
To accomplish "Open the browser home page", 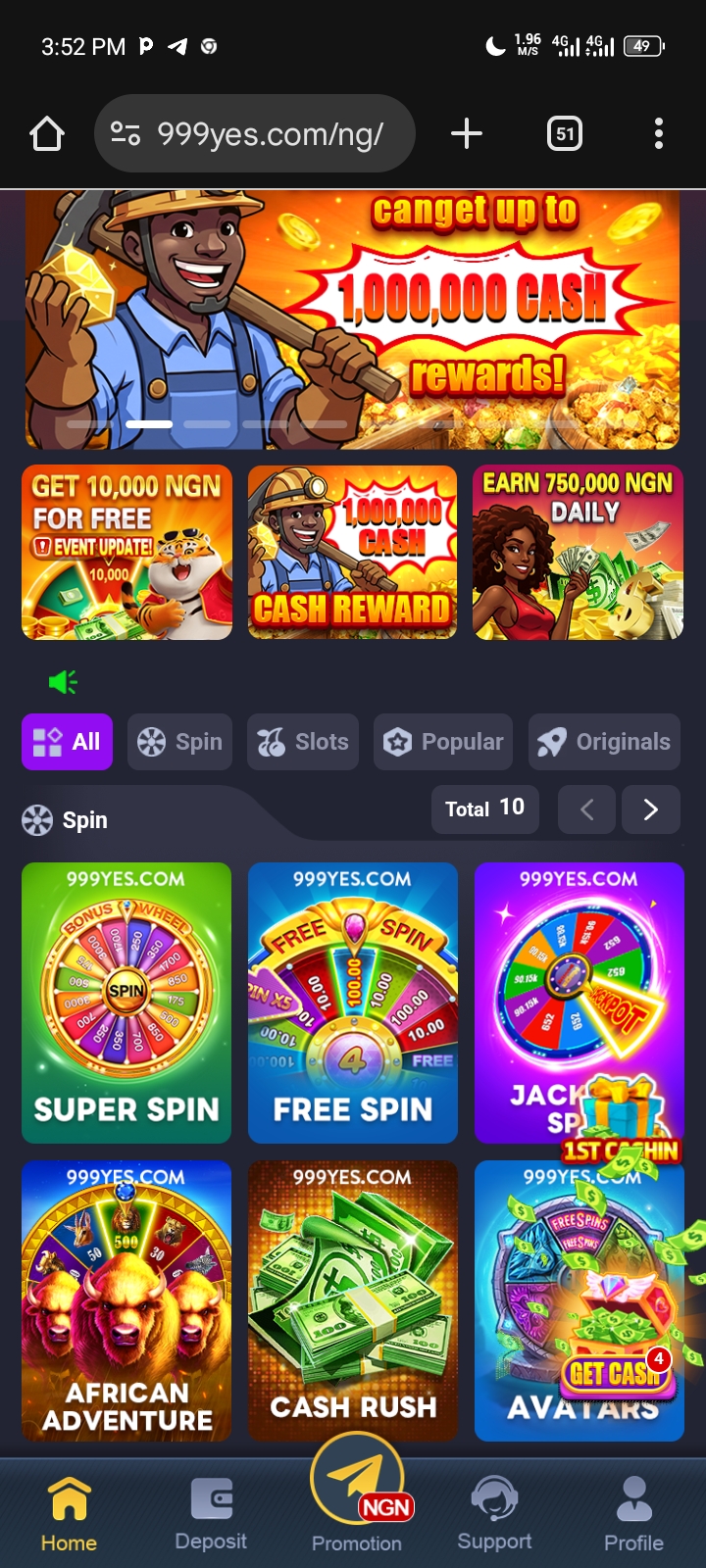I will coord(47,133).
